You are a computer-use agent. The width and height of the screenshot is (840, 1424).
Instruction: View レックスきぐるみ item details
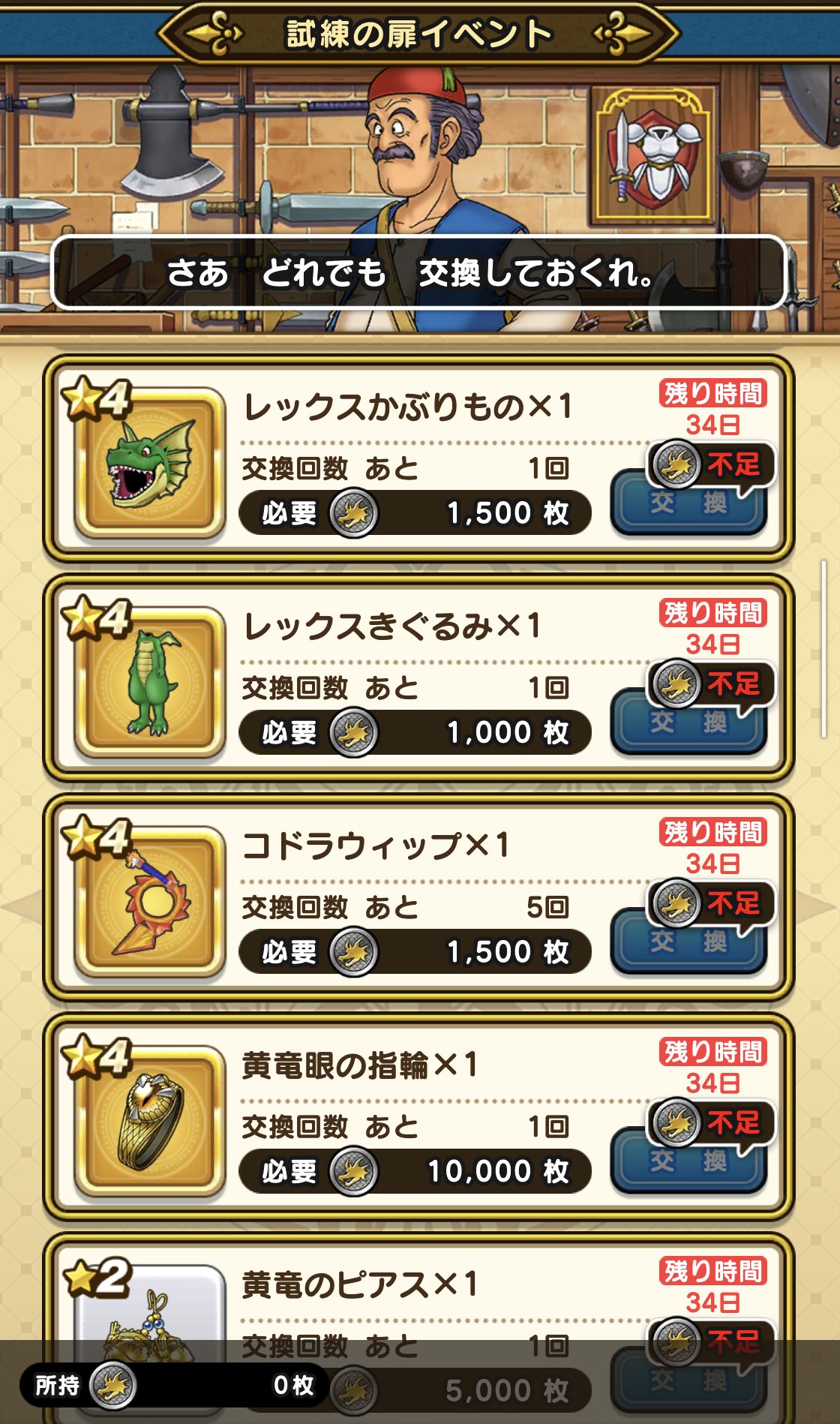[x=150, y=682]
